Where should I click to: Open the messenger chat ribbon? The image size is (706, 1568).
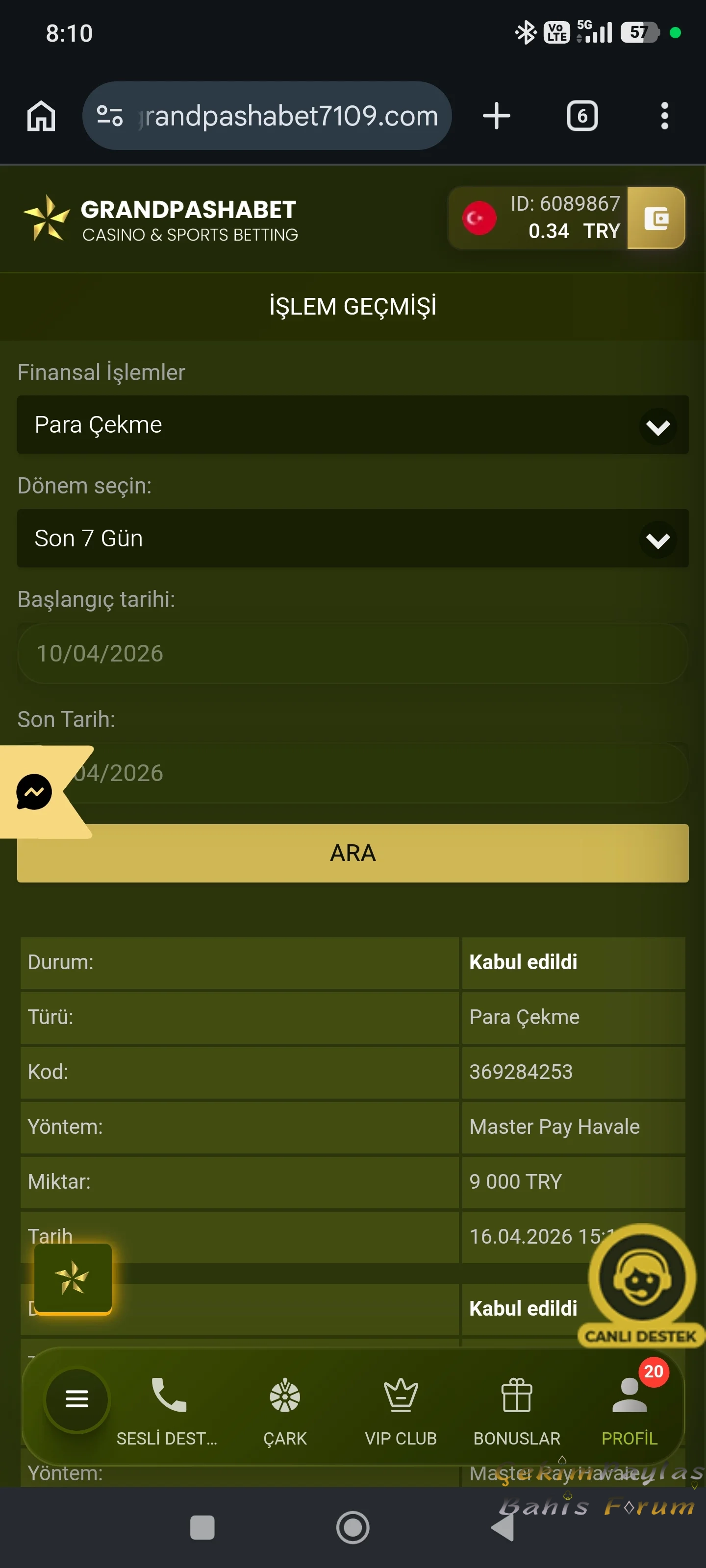point(34,792)
